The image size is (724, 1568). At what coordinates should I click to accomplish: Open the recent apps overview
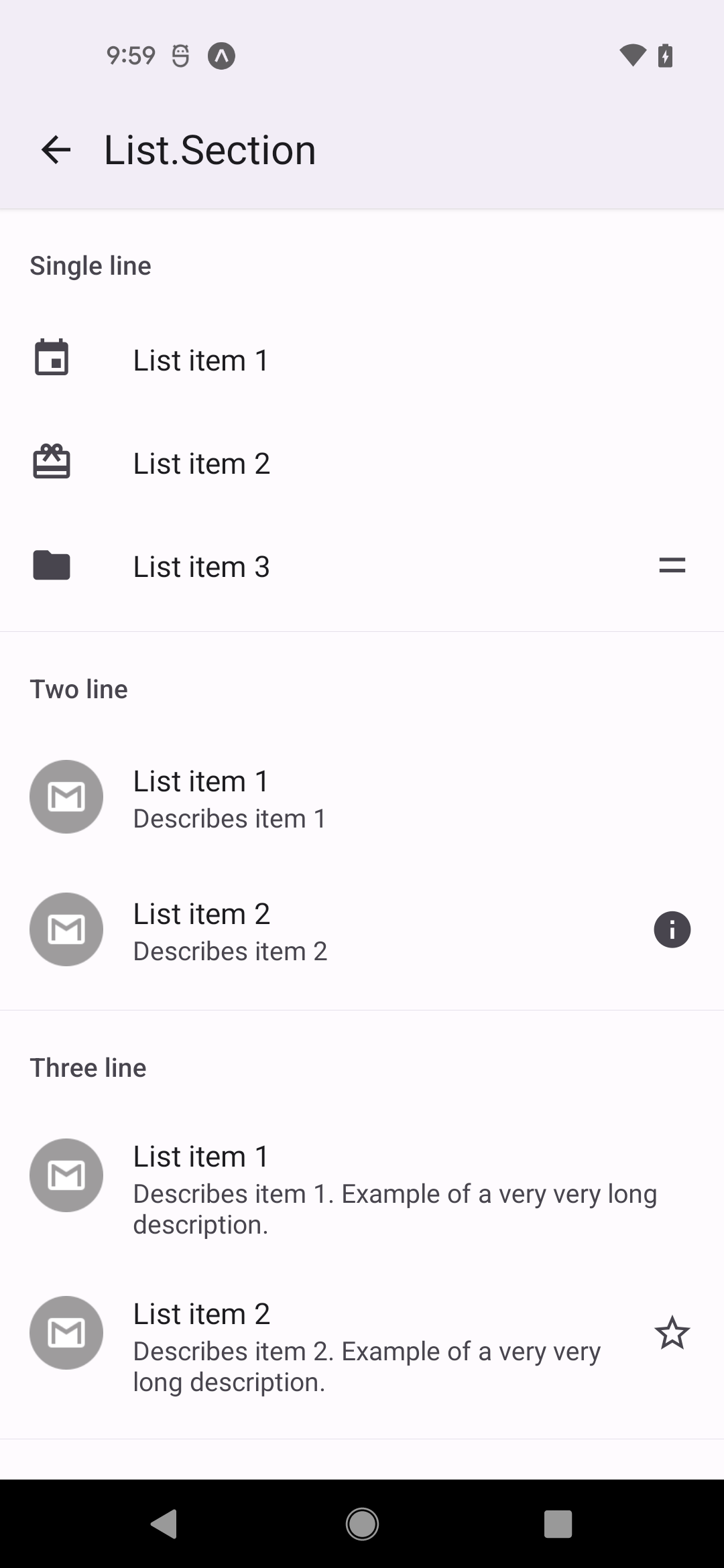[x=558, y=1524]
